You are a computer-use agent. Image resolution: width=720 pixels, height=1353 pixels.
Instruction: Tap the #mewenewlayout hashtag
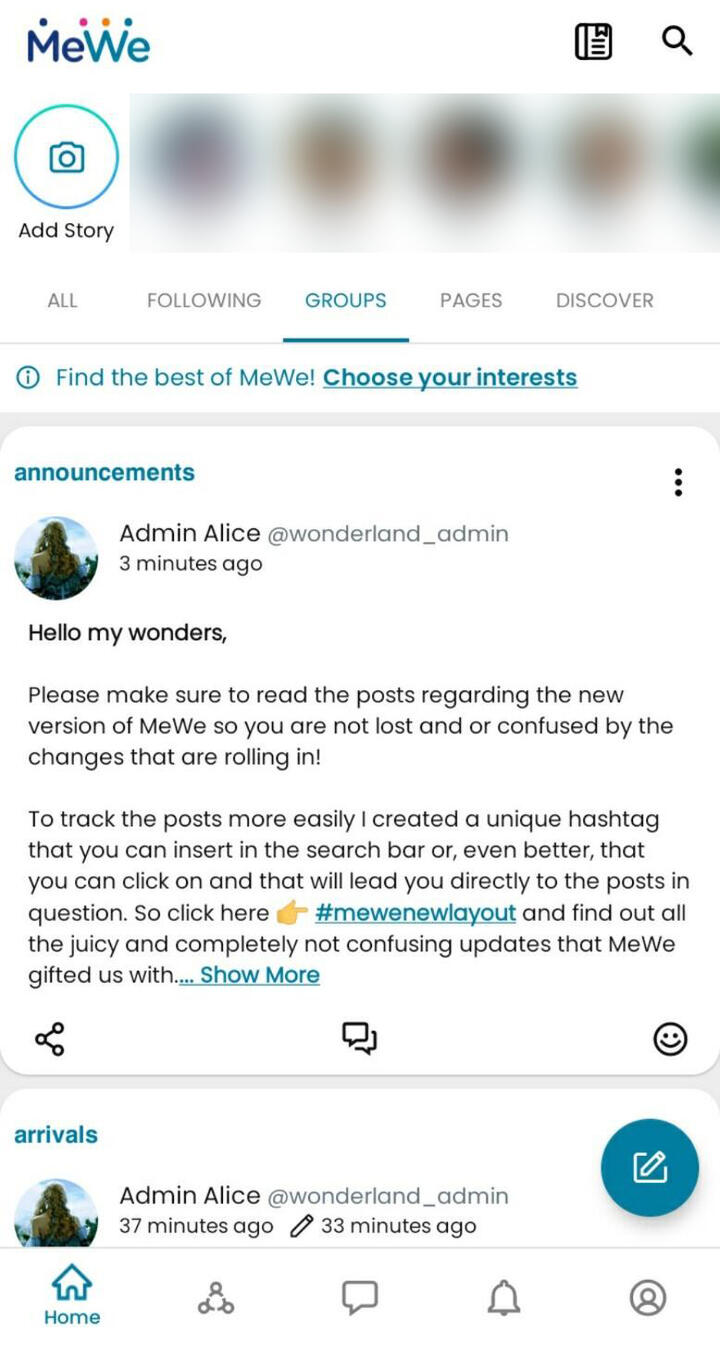(415, 913)
